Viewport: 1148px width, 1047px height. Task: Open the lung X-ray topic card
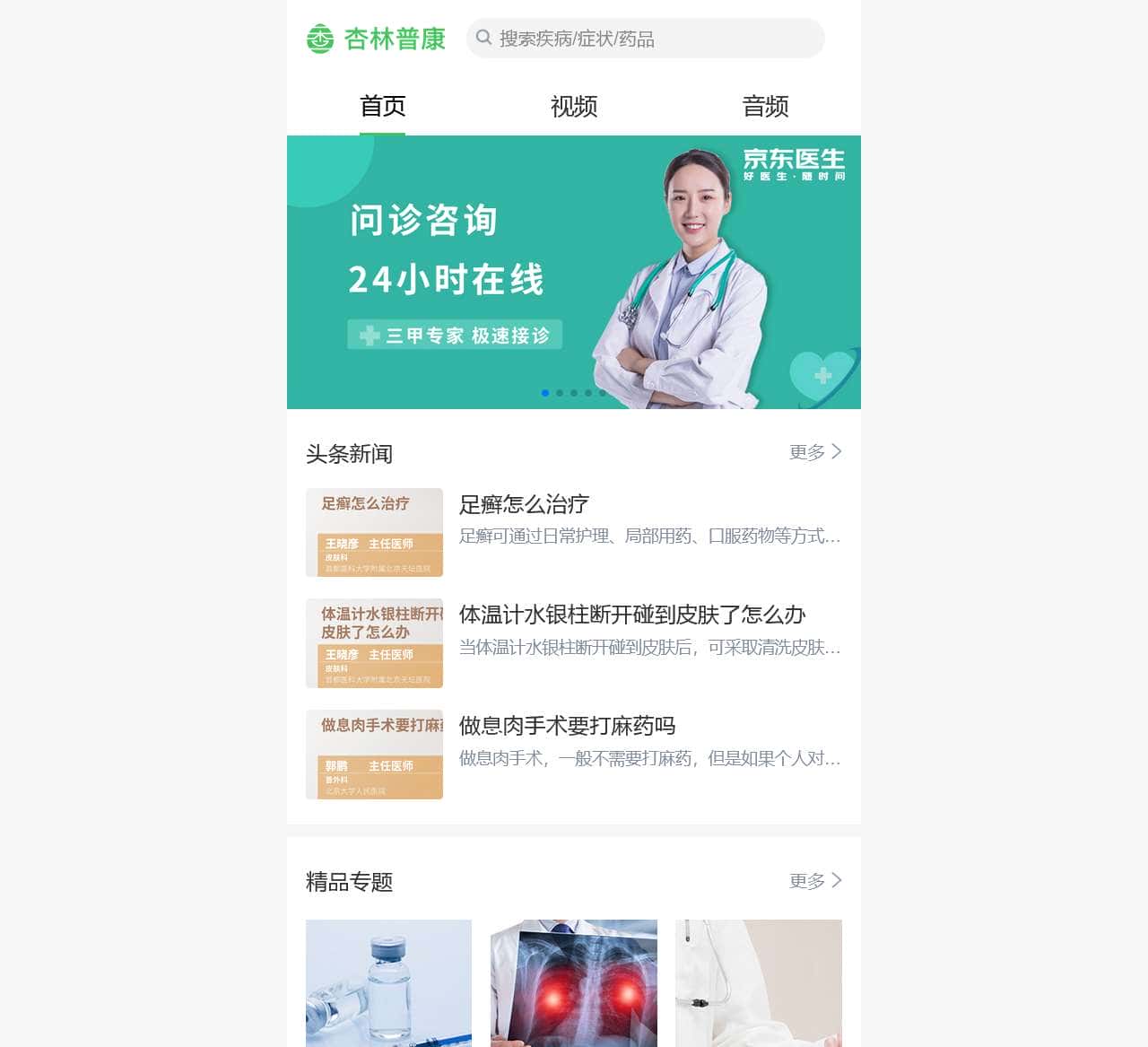pyautogui.click(x=574, y=982)
